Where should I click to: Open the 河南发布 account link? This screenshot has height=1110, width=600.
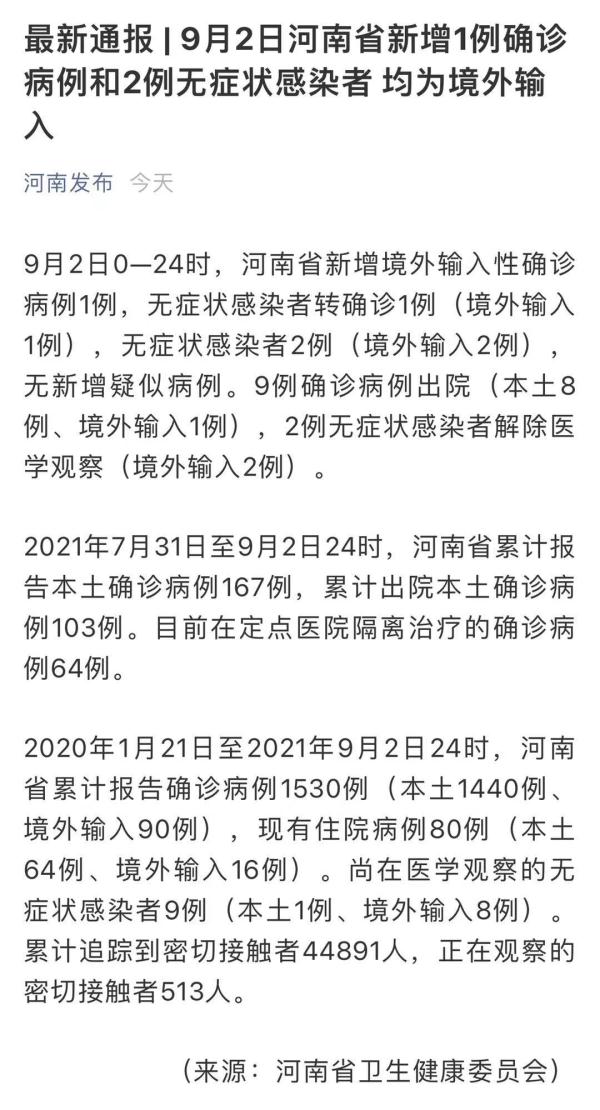pyautogui.click(x=69, y=183)
